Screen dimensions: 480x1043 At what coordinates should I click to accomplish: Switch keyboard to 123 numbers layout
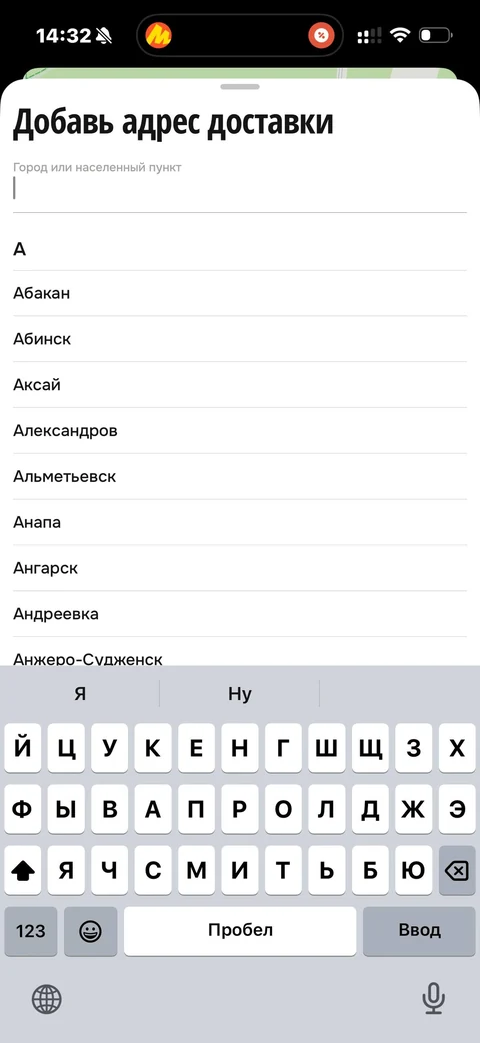pos(31,931)
